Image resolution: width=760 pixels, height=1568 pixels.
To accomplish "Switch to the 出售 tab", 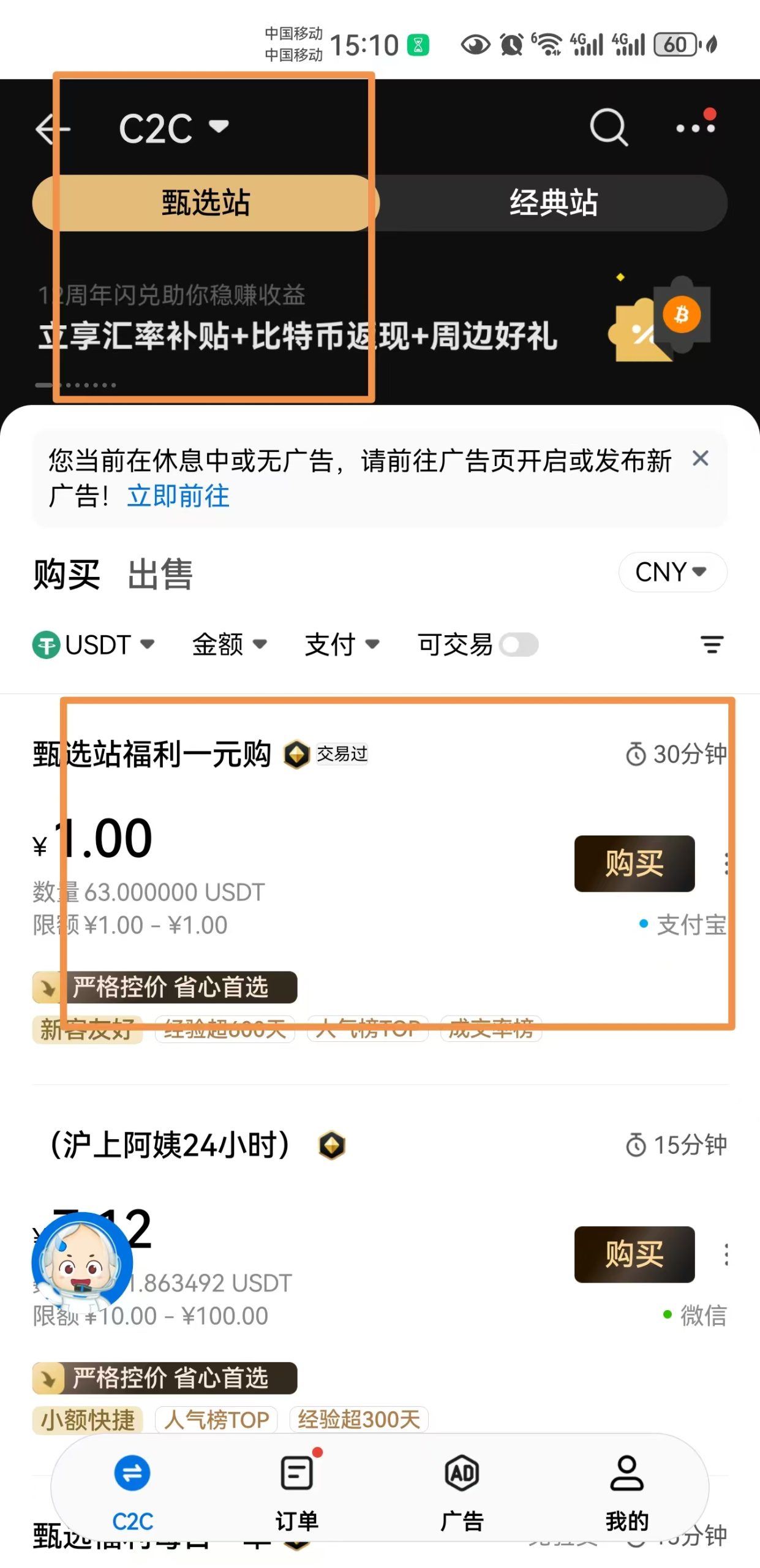I will click(x=160, y=574).
